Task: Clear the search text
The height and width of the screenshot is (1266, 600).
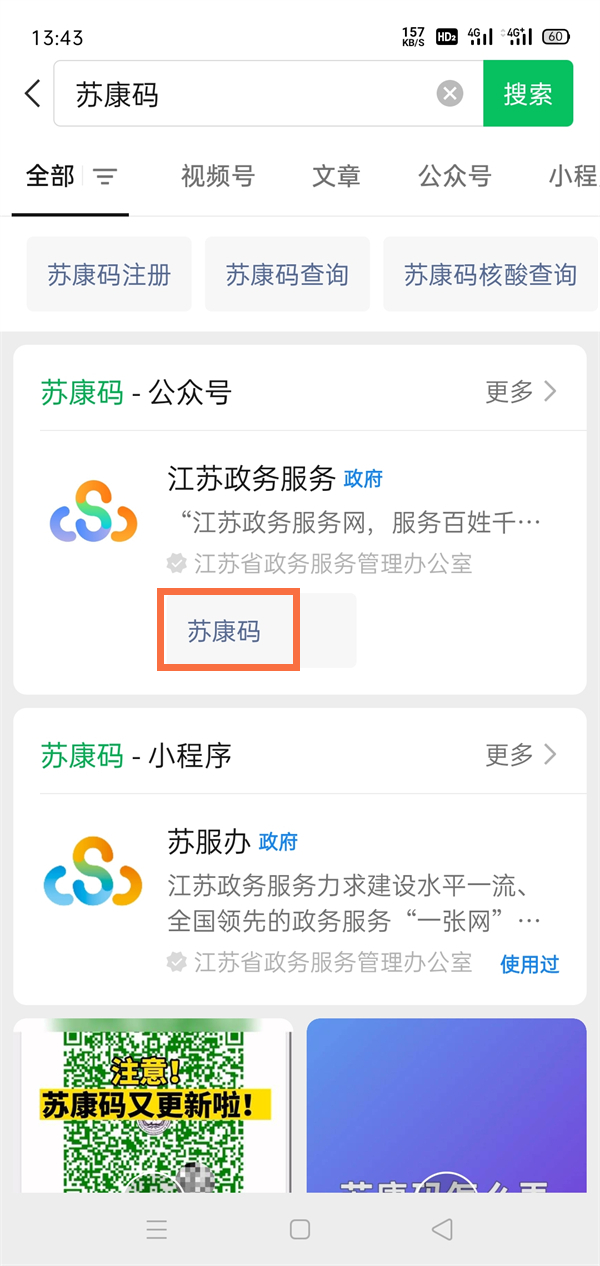Action: point(450,94)
